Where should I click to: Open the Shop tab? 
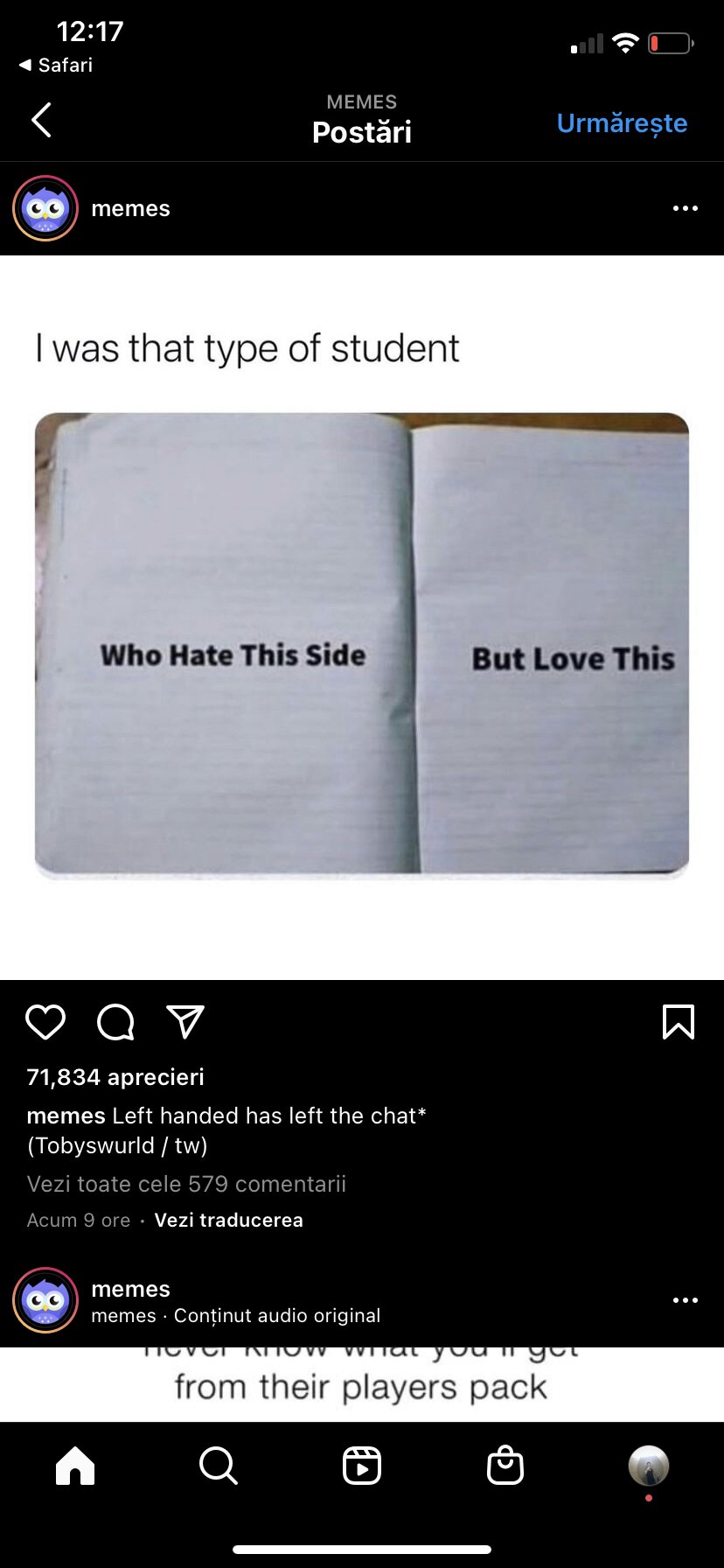pos(505,1465)
